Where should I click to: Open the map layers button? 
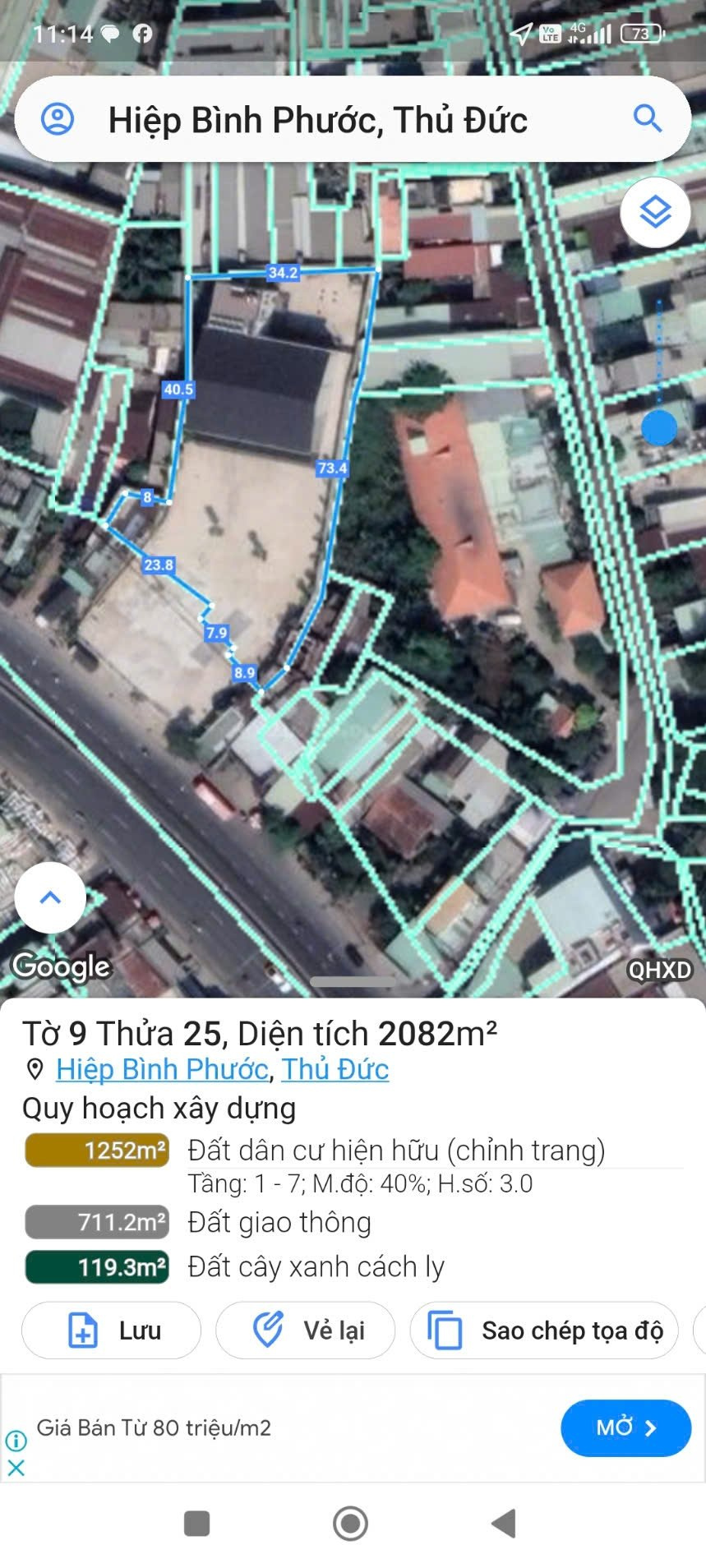655,212
